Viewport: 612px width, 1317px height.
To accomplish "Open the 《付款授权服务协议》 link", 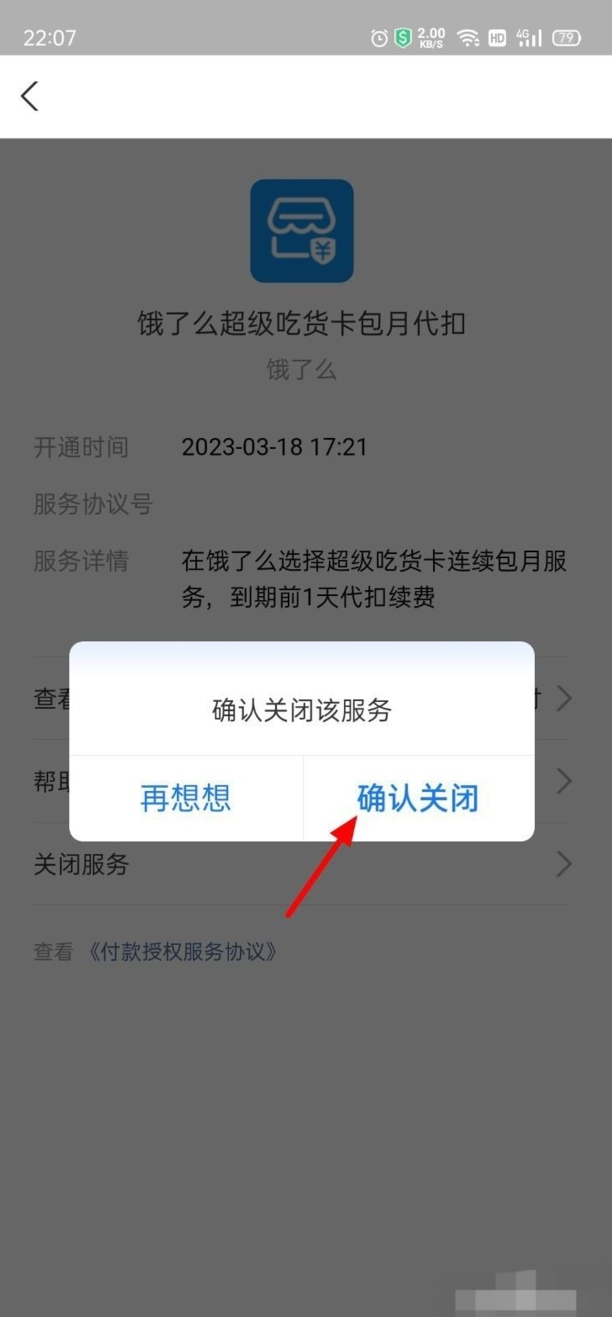I will pyautogui.click(x=182, y=952).
